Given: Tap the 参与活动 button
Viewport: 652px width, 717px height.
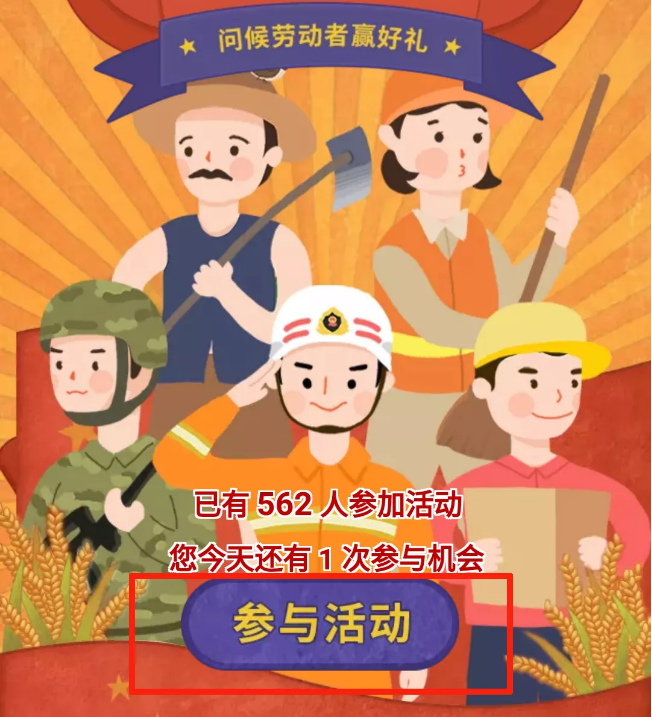Looking at the screenshot, I should coord(321,624).
